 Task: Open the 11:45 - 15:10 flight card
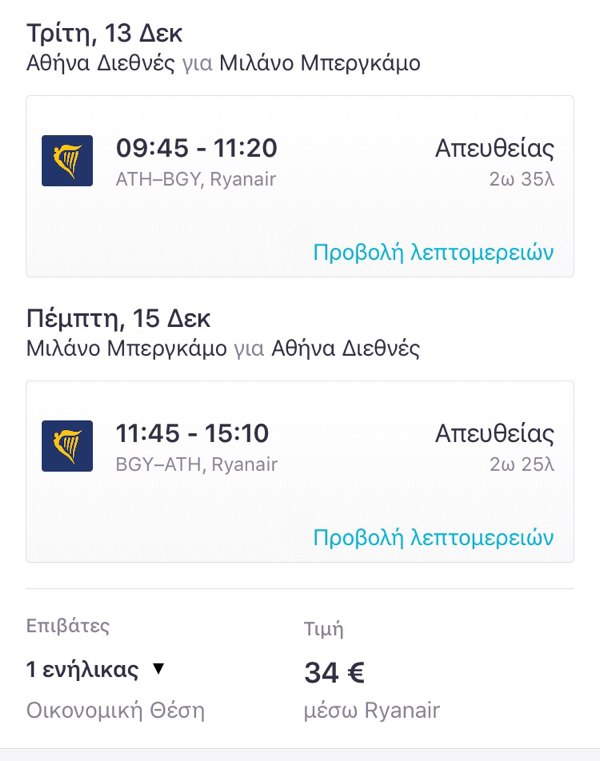[299, 450]
